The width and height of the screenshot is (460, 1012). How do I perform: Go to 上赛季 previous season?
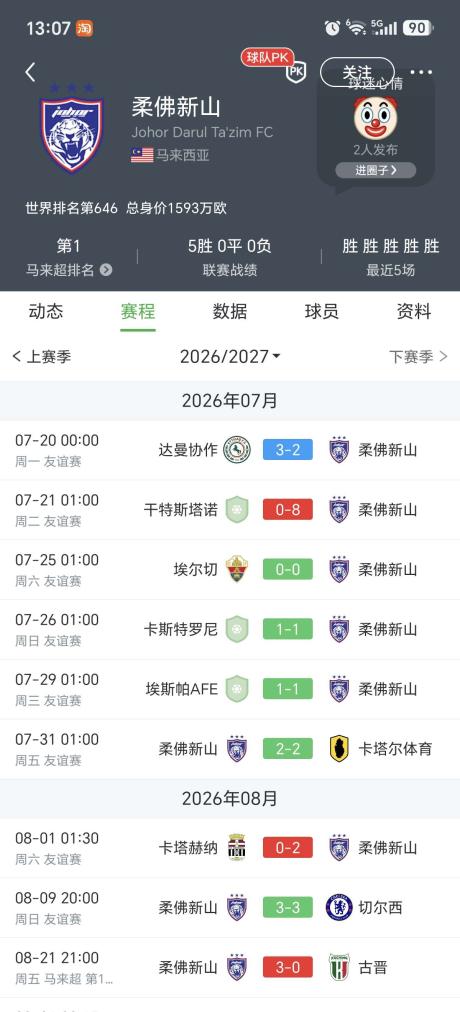[x=42, y=356]
